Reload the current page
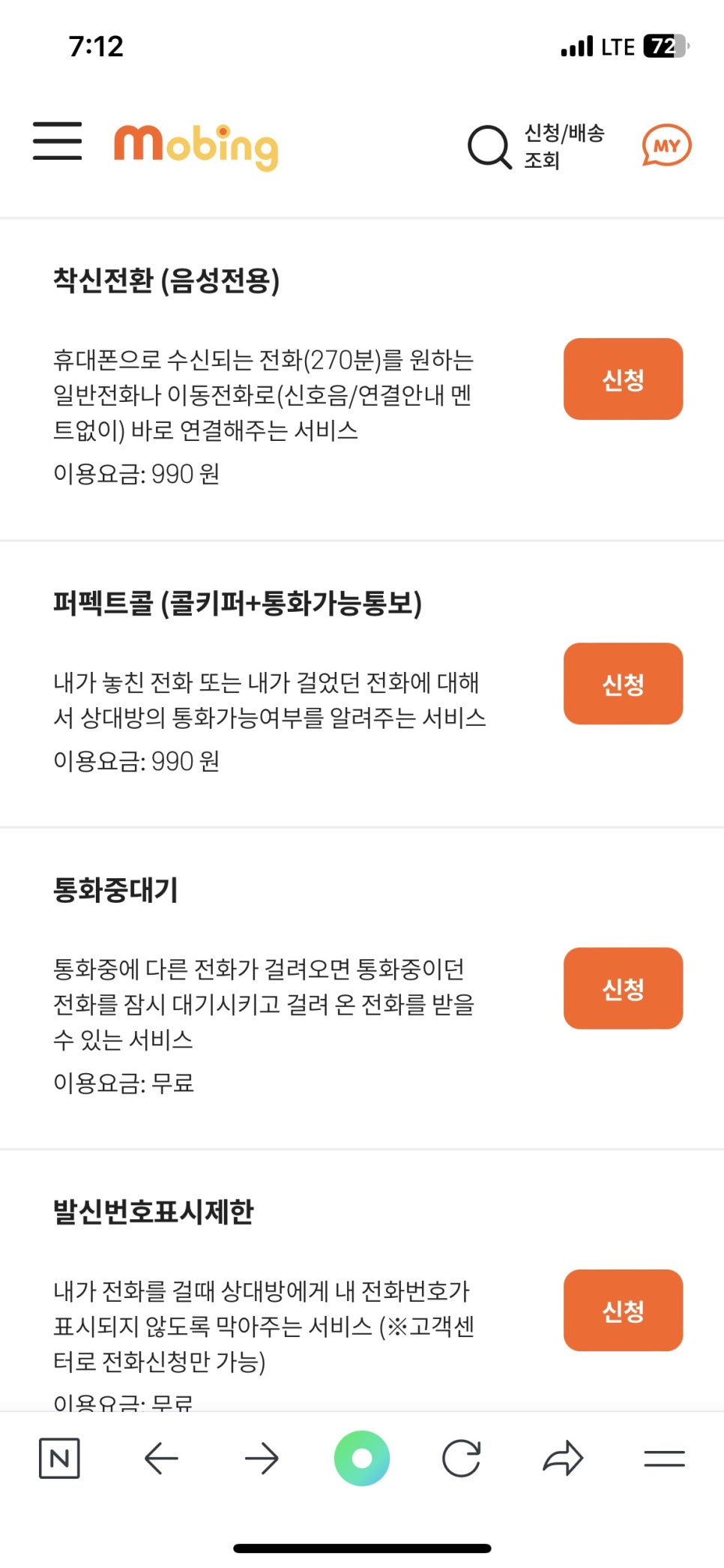 point(462,1459)
